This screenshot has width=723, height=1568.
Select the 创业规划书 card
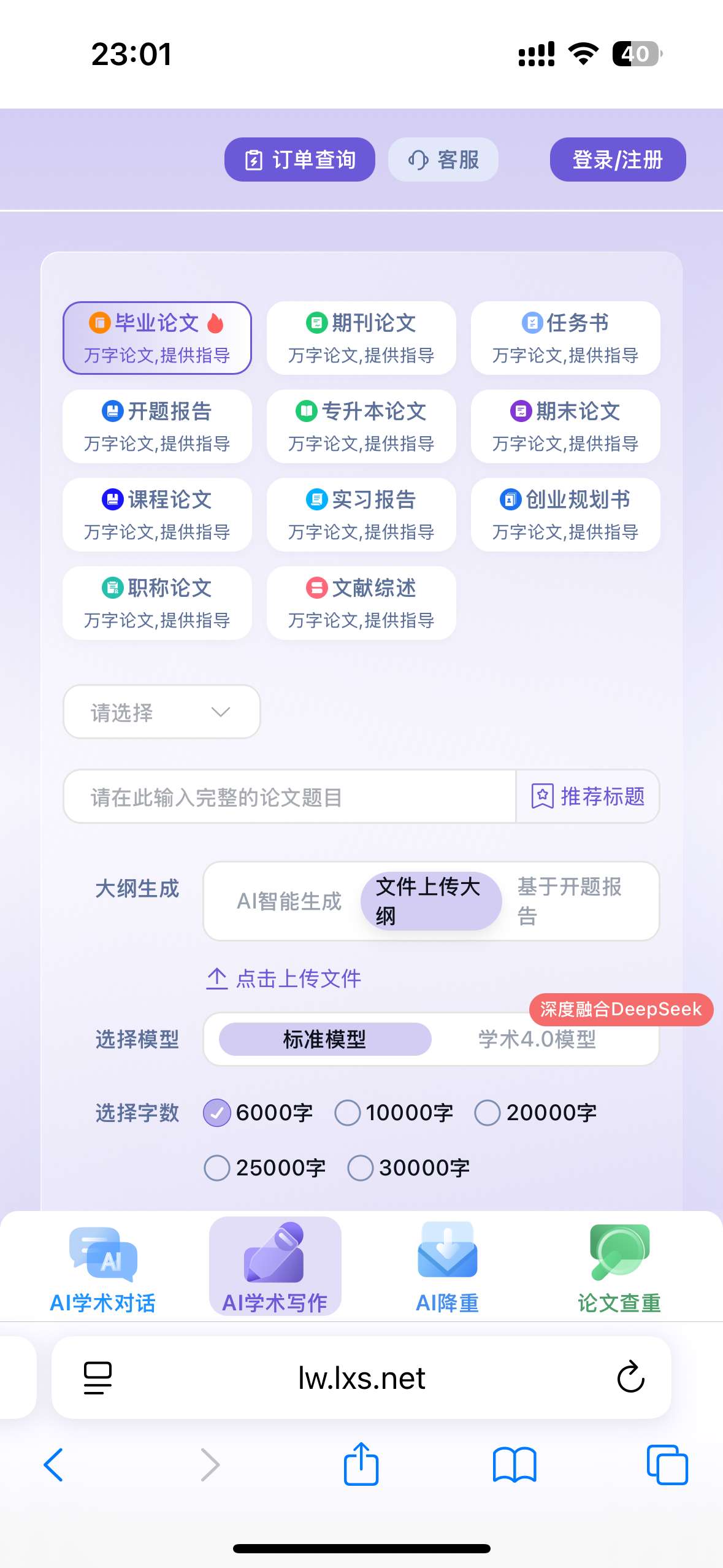click(x=565, y=514)
